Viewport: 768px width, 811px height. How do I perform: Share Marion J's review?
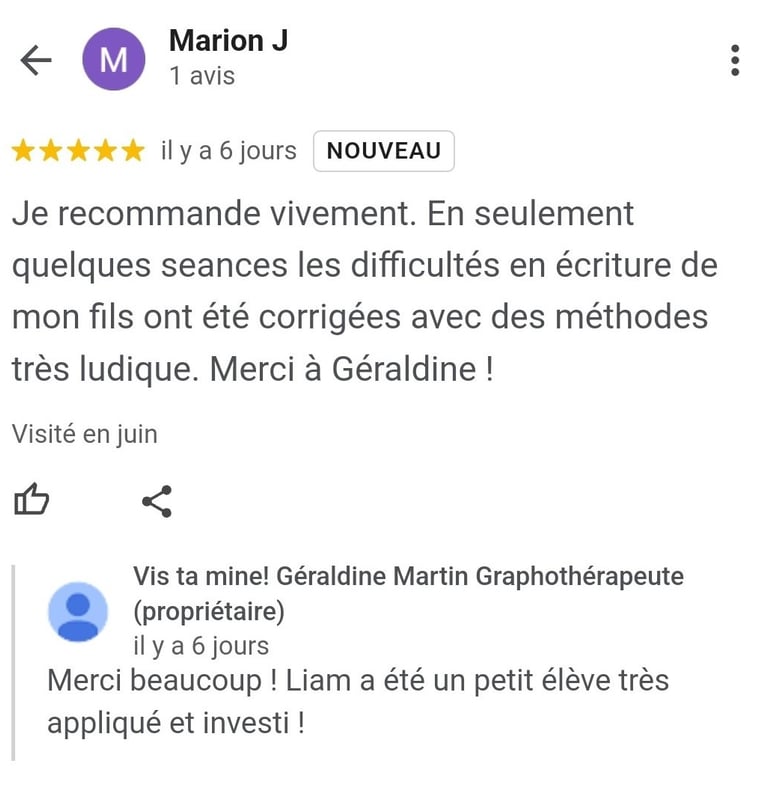[x=157, y=501]
